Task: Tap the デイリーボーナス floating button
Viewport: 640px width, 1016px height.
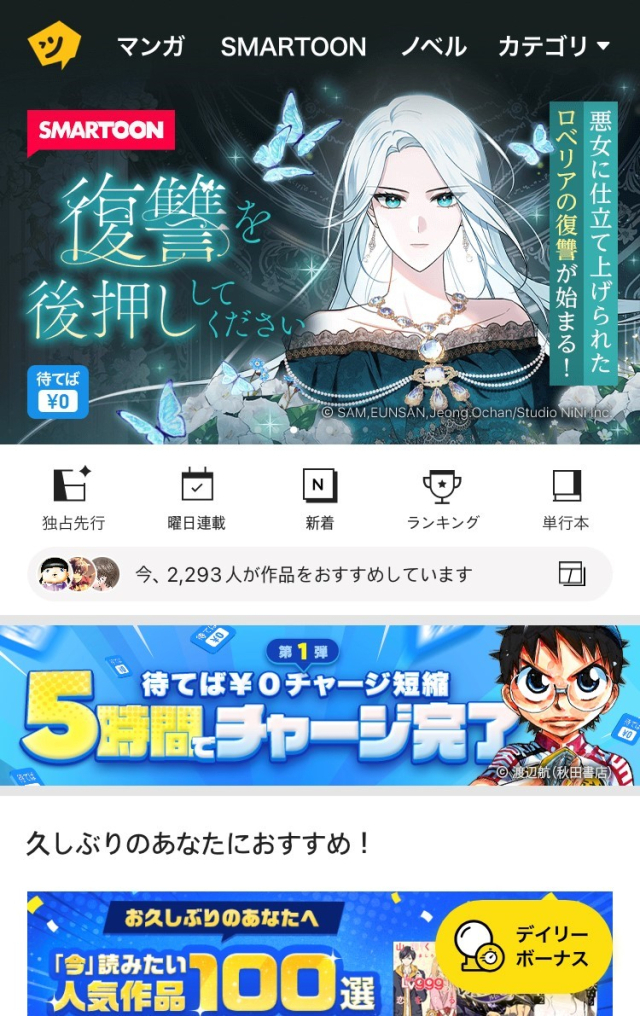Action: pyautogui.click(x=524, y=946)
